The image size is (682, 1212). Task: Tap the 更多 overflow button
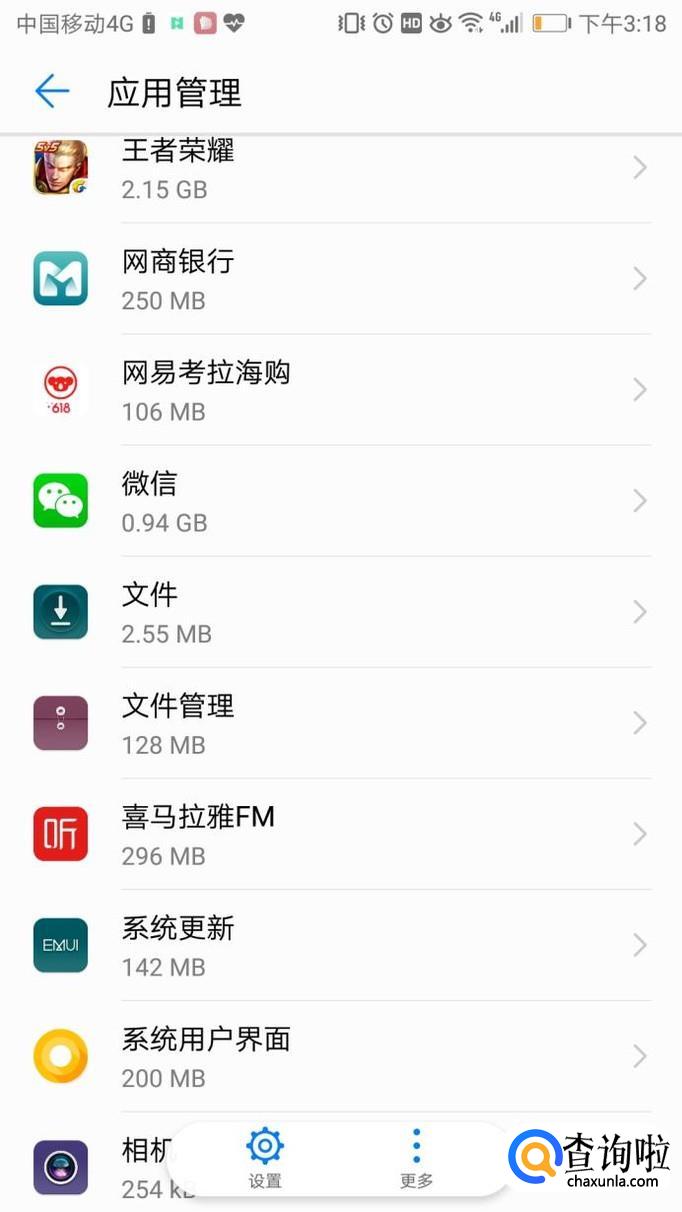tap(416, 1157)
